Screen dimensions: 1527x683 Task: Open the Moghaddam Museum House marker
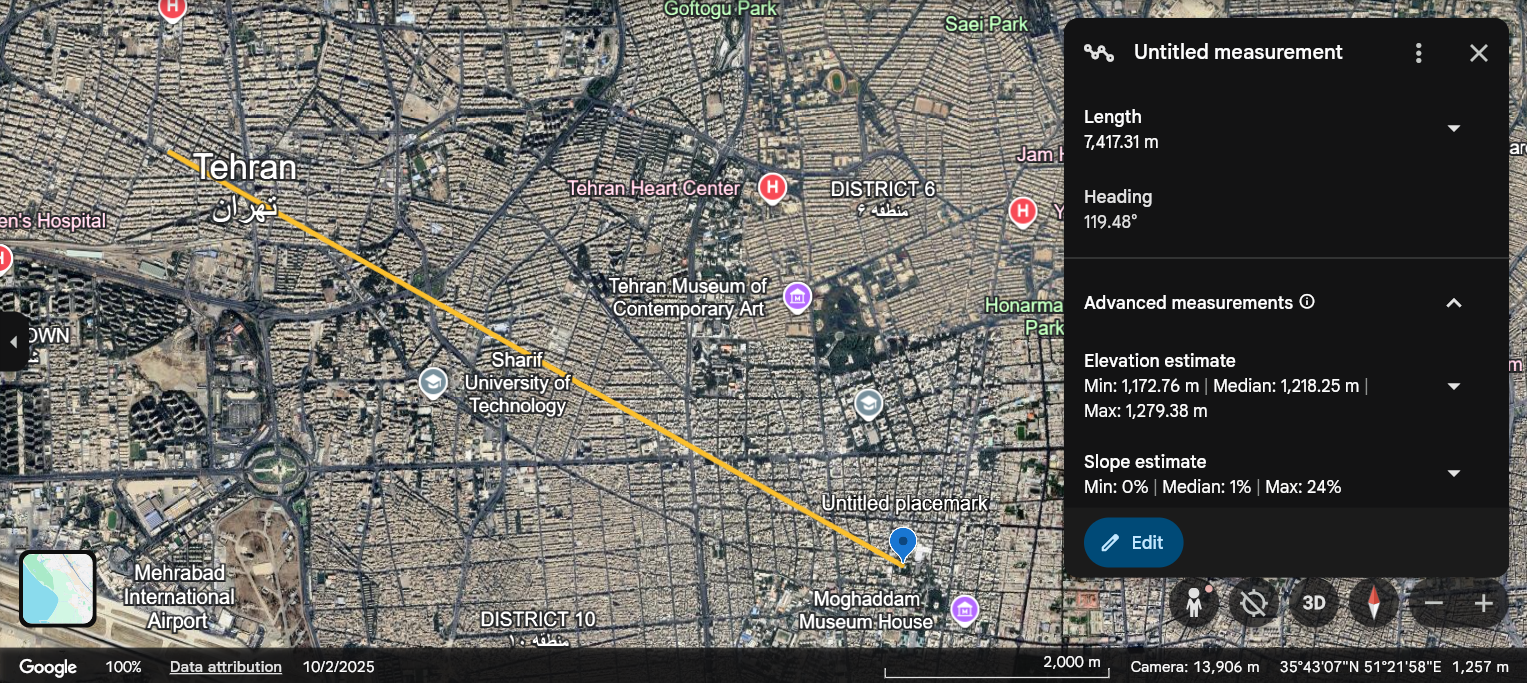tap(964, 609)
